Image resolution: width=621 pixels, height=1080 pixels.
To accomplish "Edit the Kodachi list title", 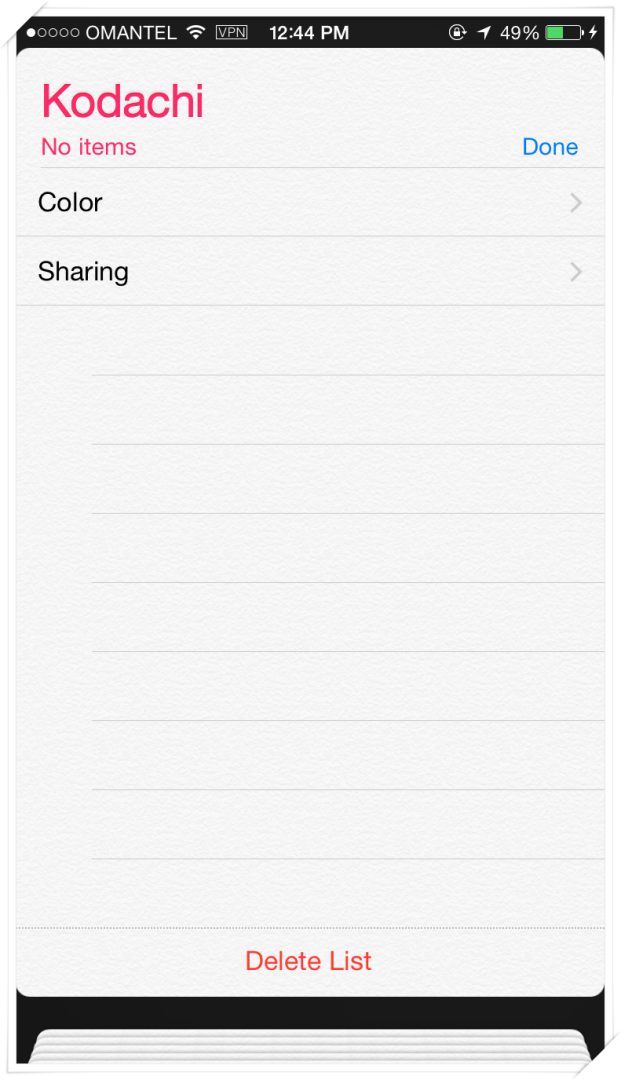I will click(123, 102).
